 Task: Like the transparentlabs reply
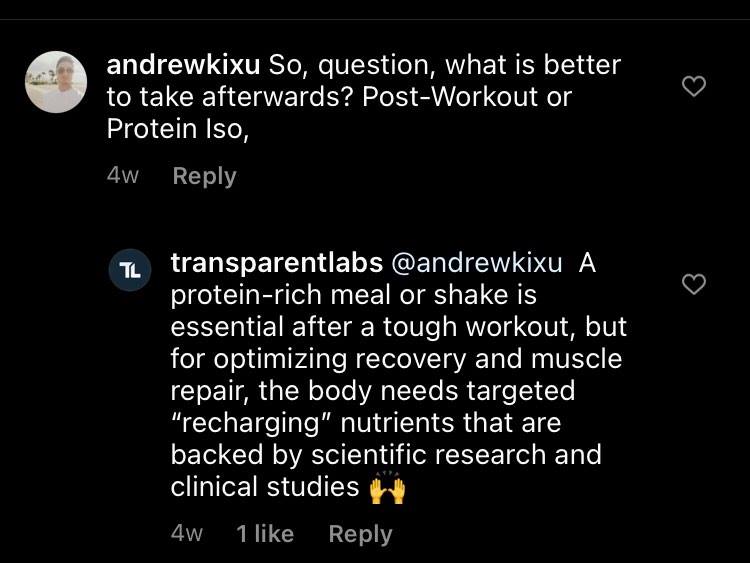click(x=693, y=285)
